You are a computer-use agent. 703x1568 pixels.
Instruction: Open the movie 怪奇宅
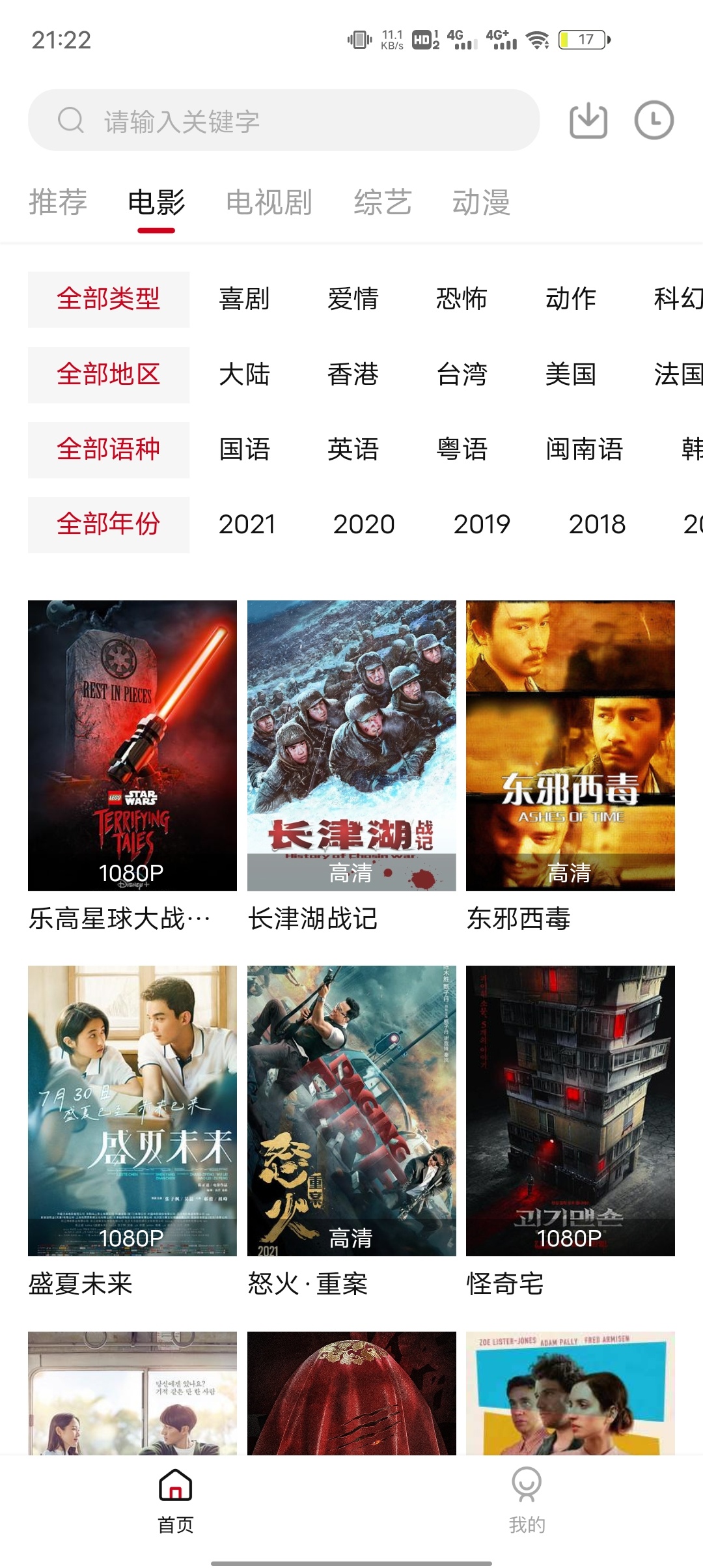tap(570, 1110)
